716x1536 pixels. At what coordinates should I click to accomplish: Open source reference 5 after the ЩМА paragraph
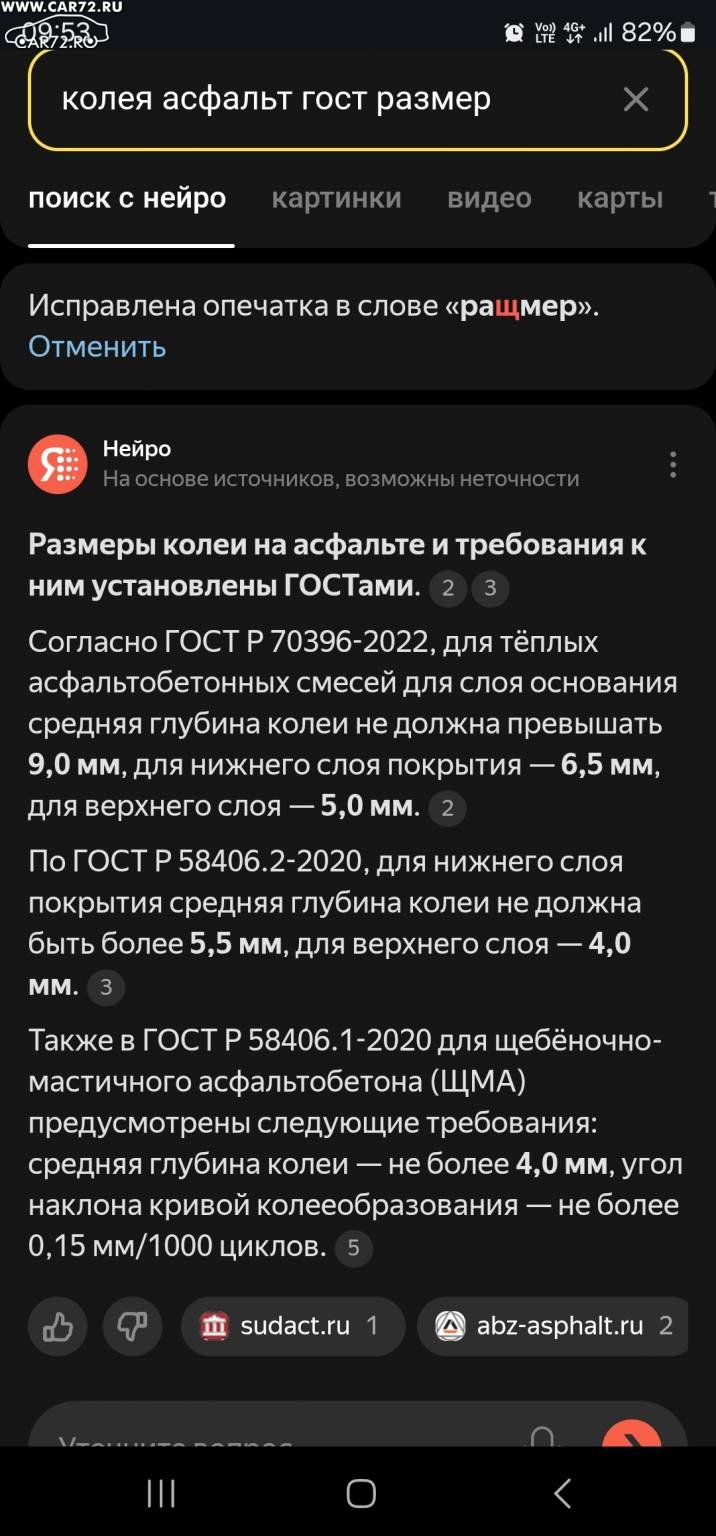click(x=353, y=1248)
